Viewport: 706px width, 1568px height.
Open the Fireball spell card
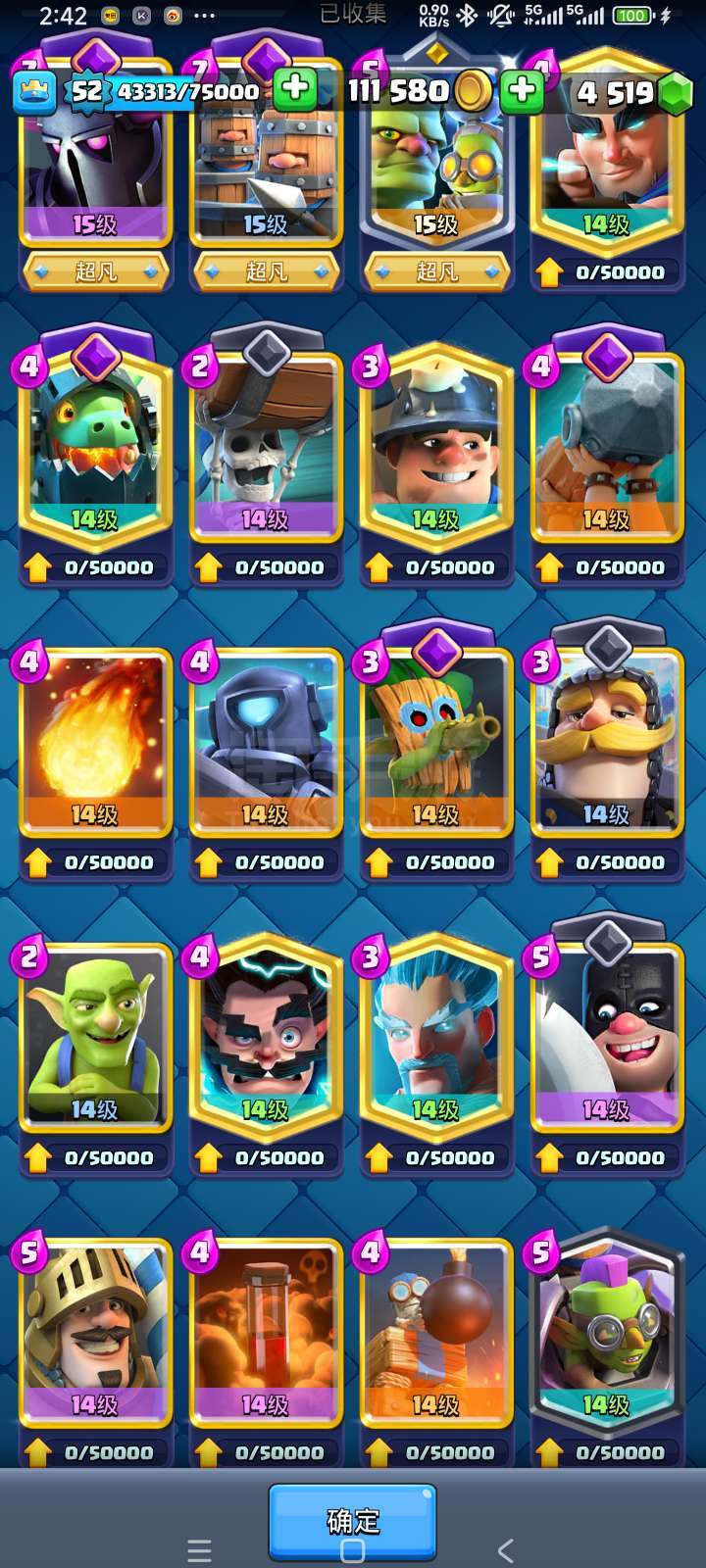95,740
